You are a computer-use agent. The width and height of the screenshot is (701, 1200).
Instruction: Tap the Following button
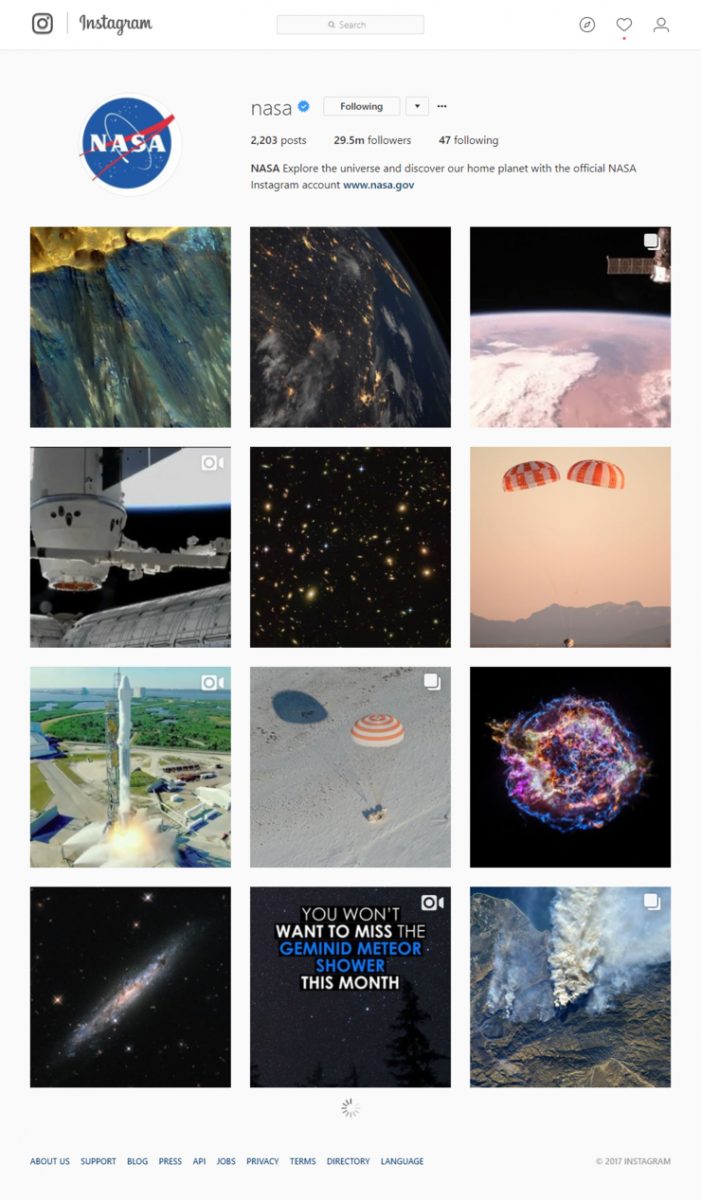click(361, 106)
